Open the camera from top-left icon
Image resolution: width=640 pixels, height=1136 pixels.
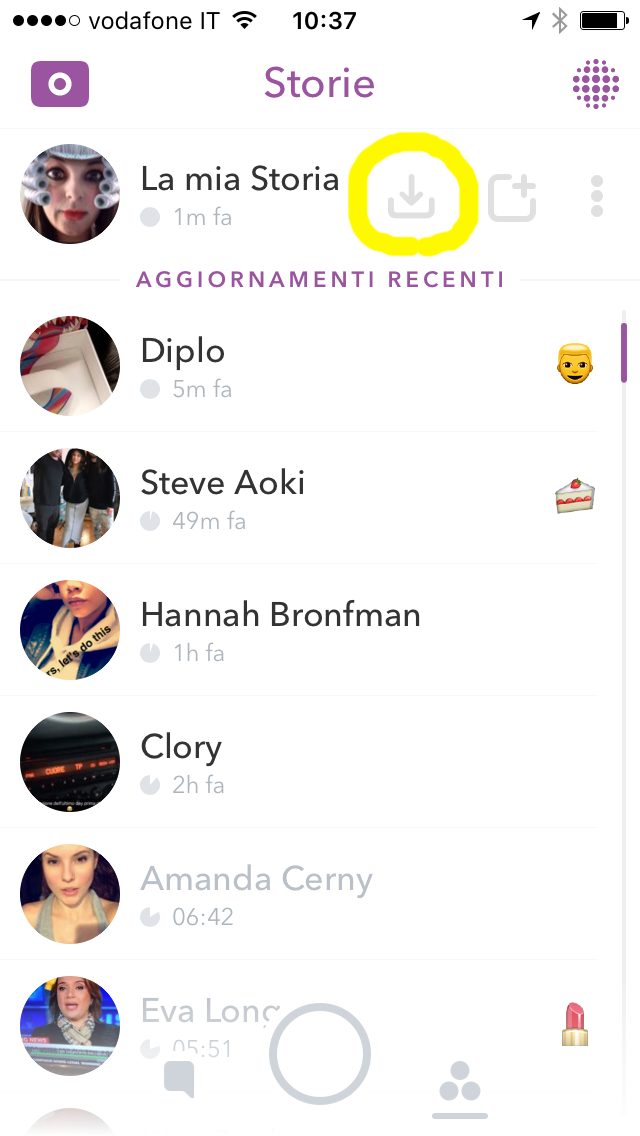tap(60, 85)
